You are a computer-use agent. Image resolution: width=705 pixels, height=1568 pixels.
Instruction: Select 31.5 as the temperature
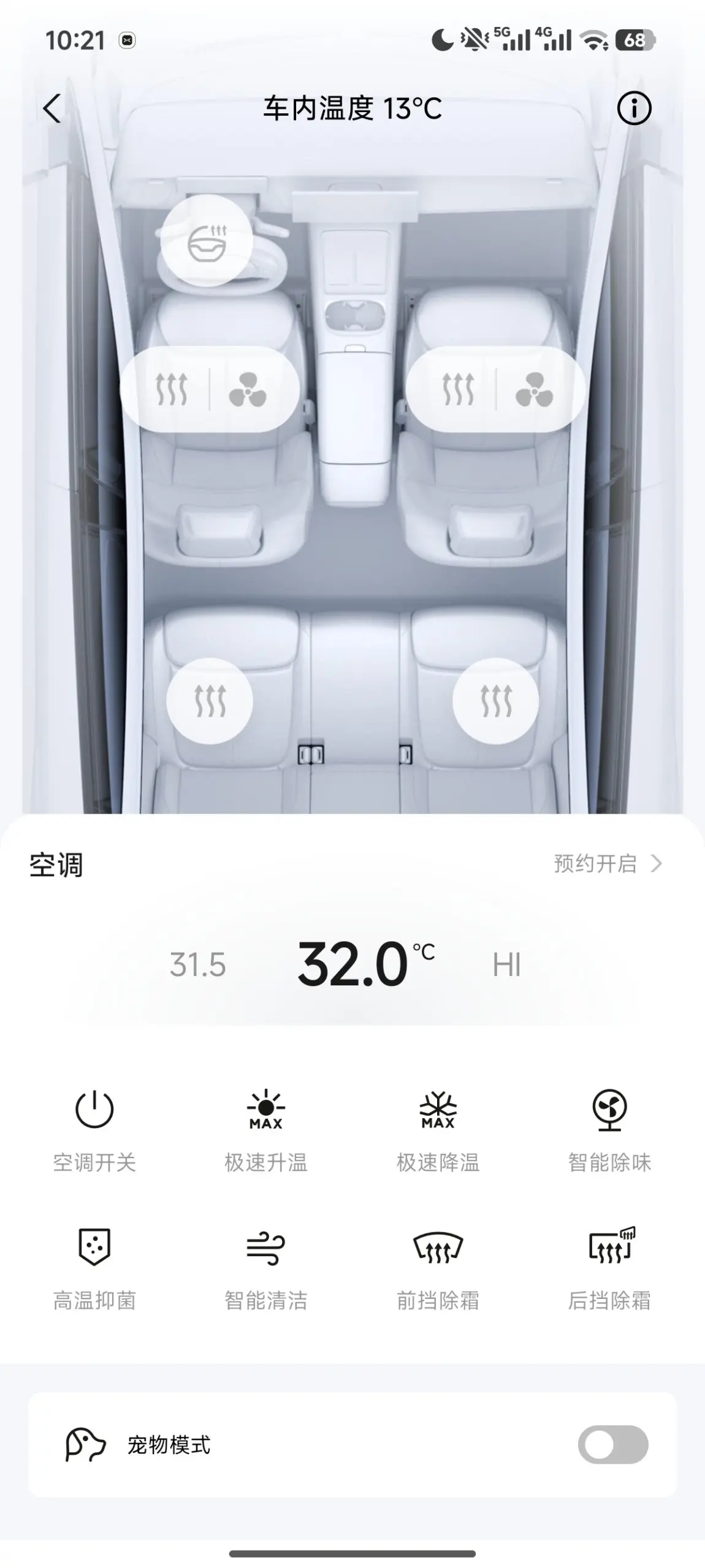[x=197, y=964]
